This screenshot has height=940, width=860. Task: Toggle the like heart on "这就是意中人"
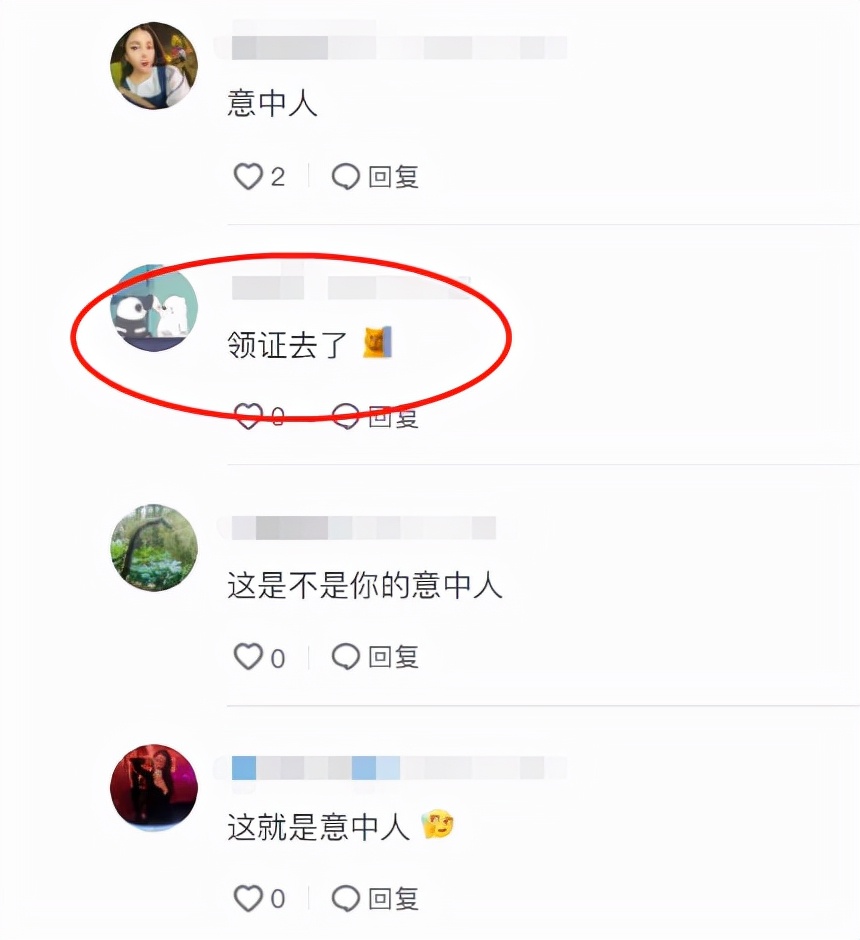[246, 898]
